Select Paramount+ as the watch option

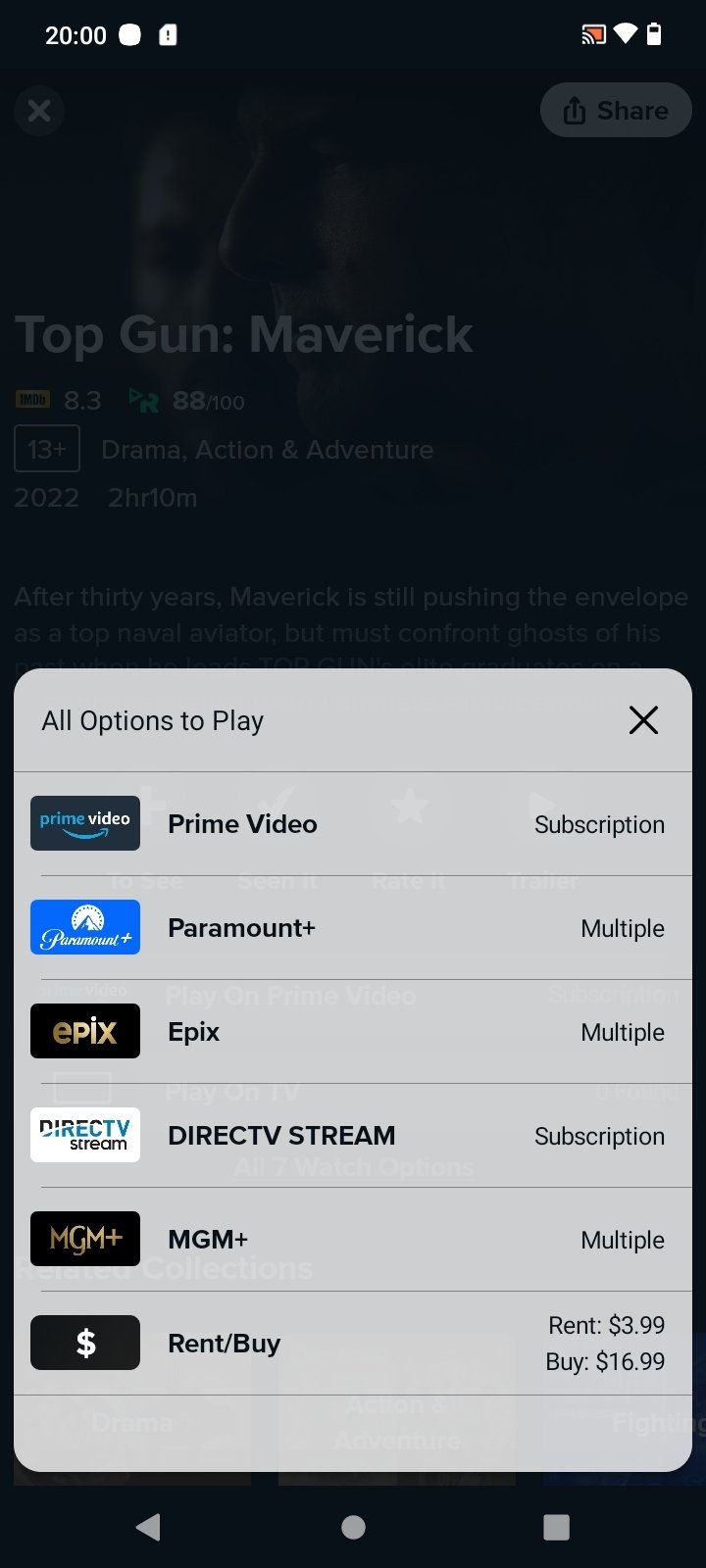click(353, 928)
